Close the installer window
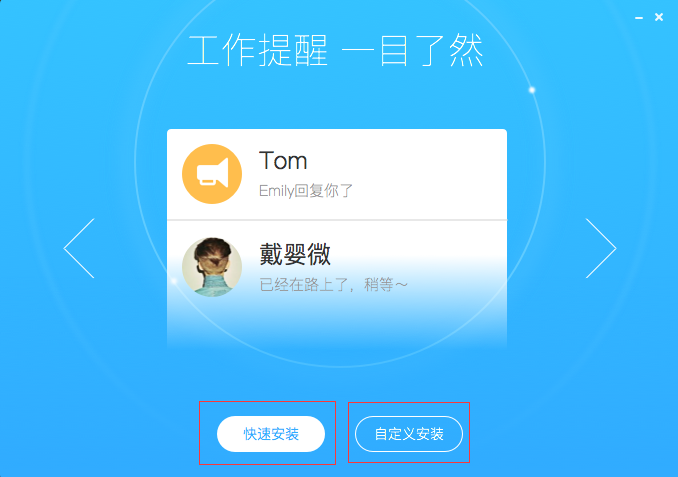The height and width of the screenshot is (477, 678). pos(659,17)
